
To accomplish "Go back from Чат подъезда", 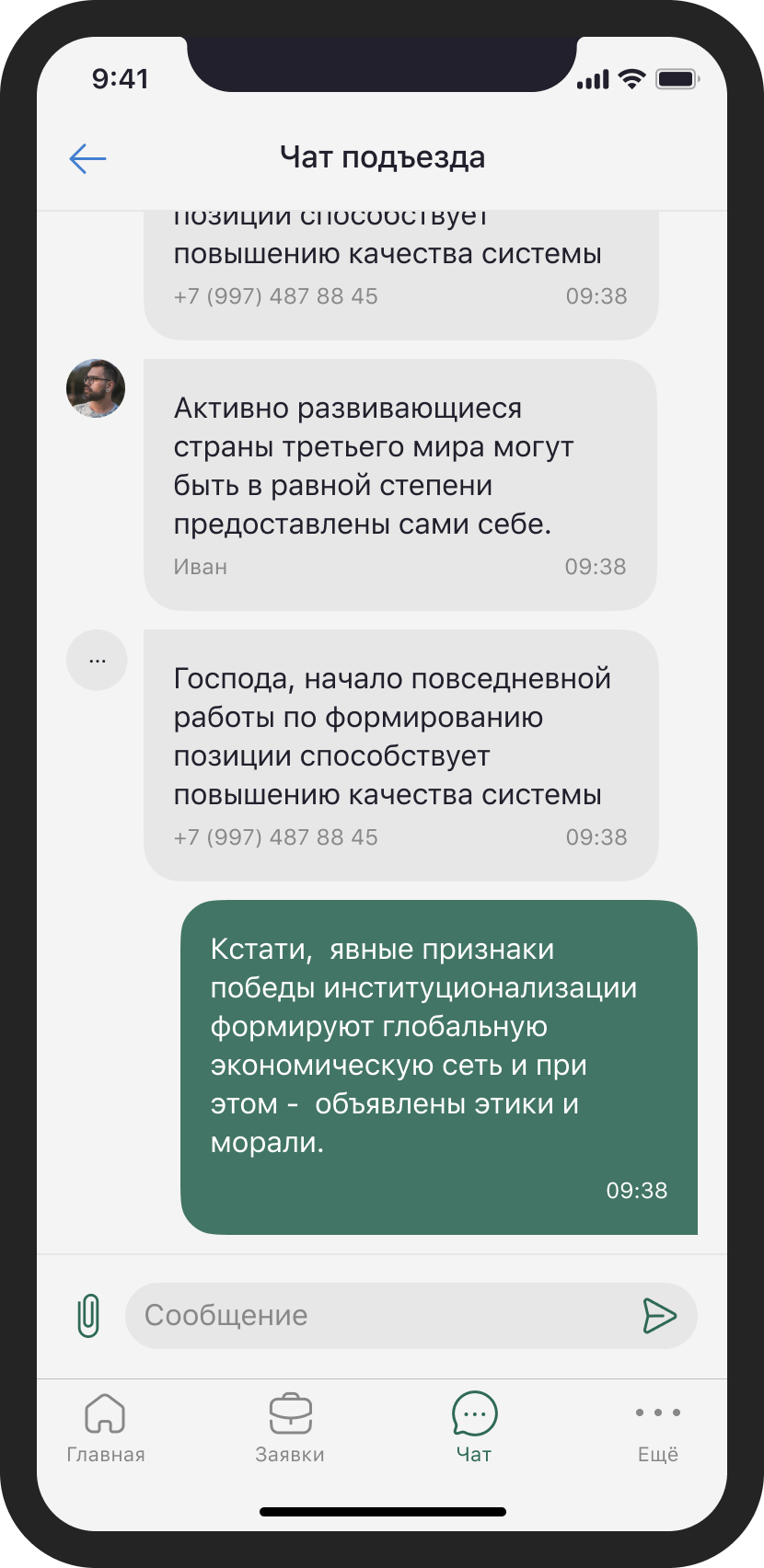I will [88, 158].
